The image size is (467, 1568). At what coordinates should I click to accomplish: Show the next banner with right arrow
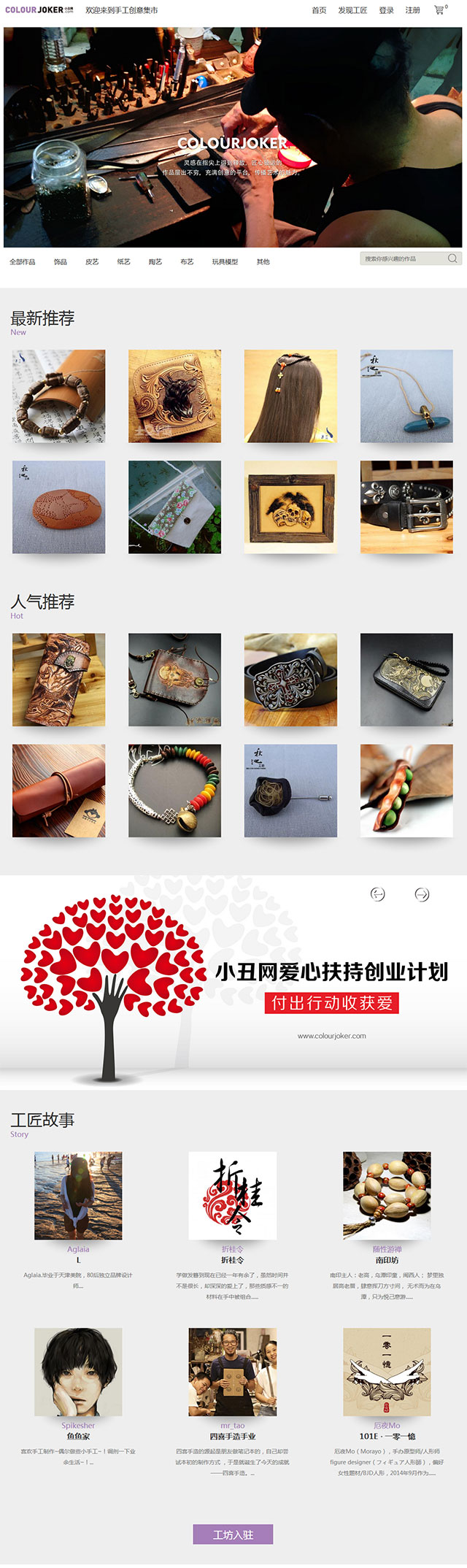[x=422, y=894]
